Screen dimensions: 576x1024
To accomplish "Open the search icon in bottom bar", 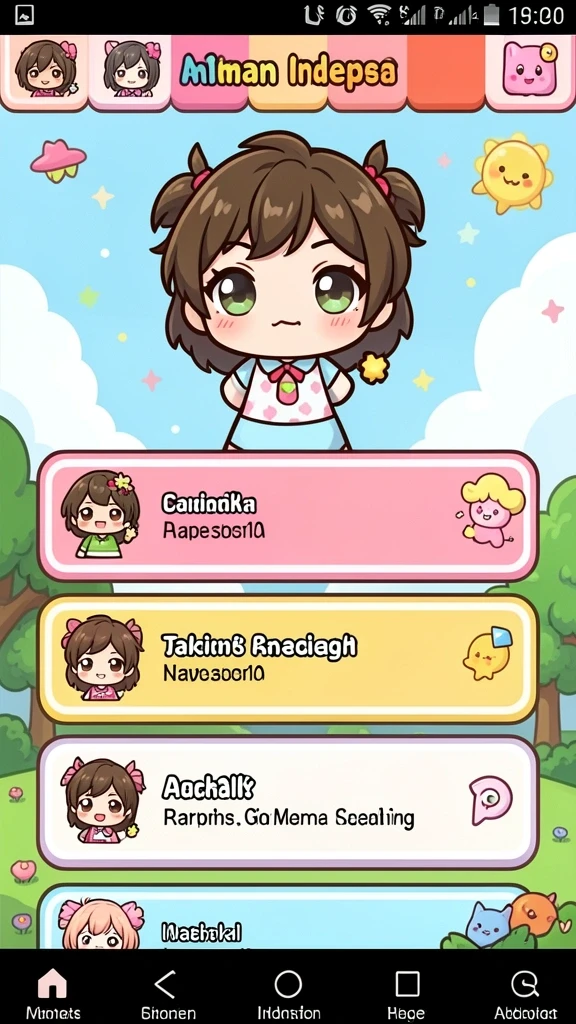I will 524,984.
